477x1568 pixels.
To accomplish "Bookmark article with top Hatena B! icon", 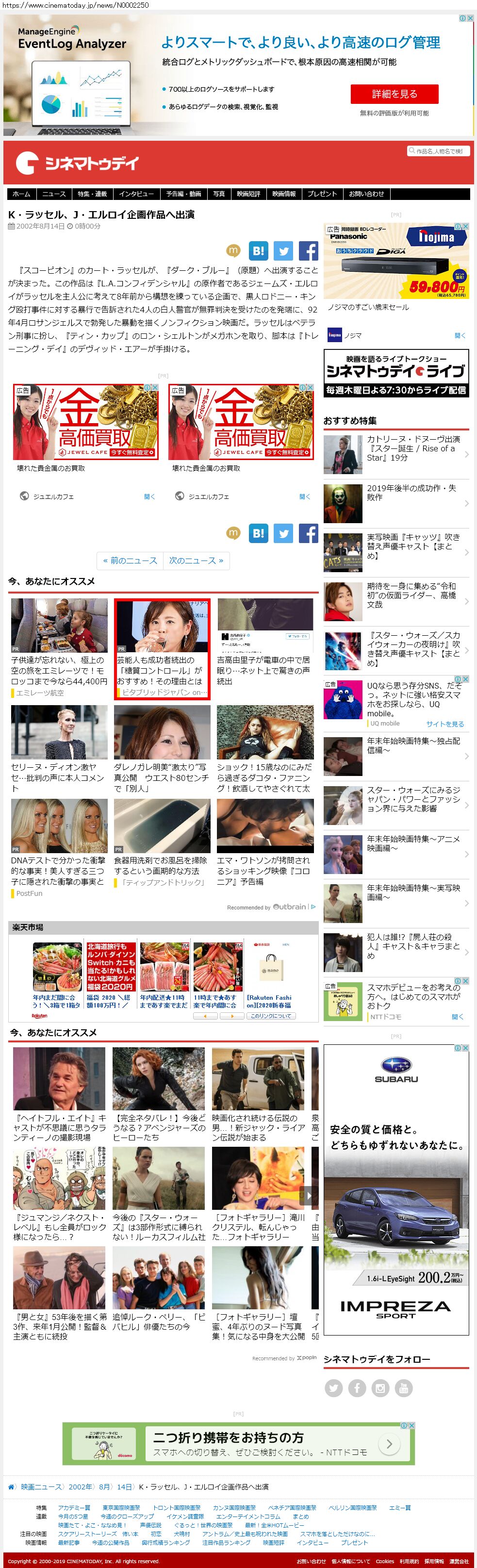I will tap(258, 250).
